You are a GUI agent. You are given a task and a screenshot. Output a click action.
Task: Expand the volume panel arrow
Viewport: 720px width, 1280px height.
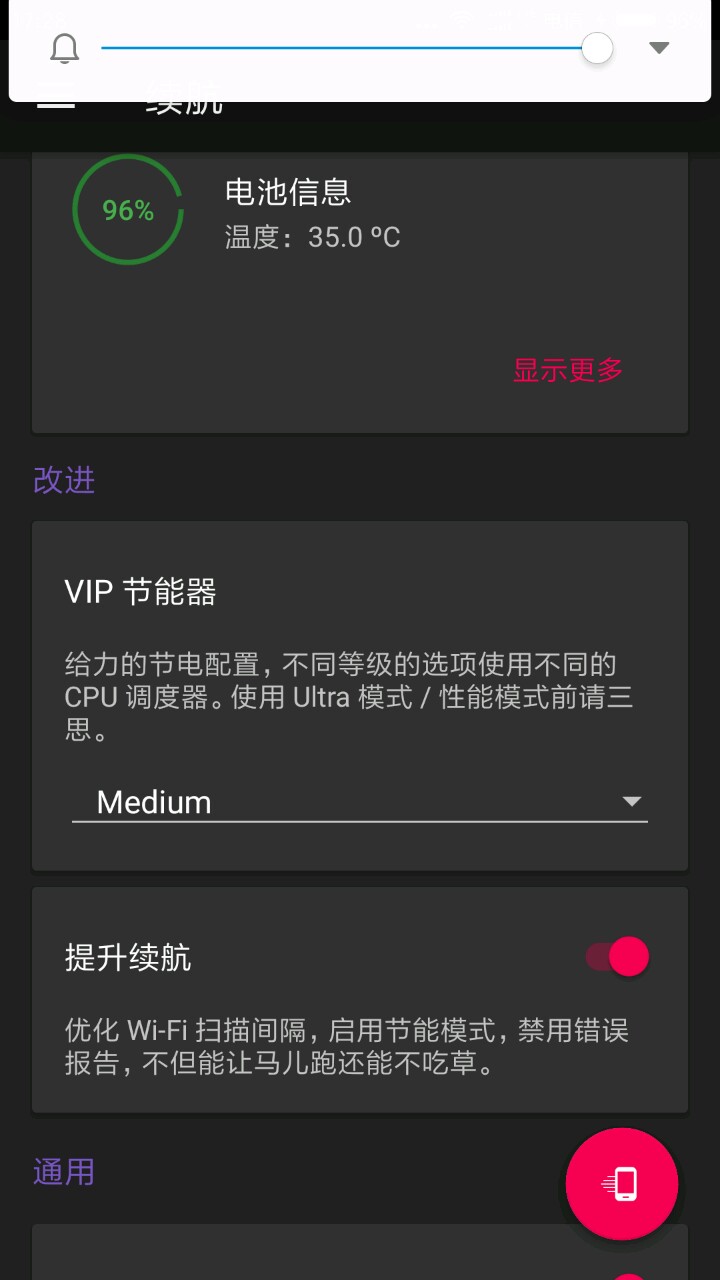[658, 48]
